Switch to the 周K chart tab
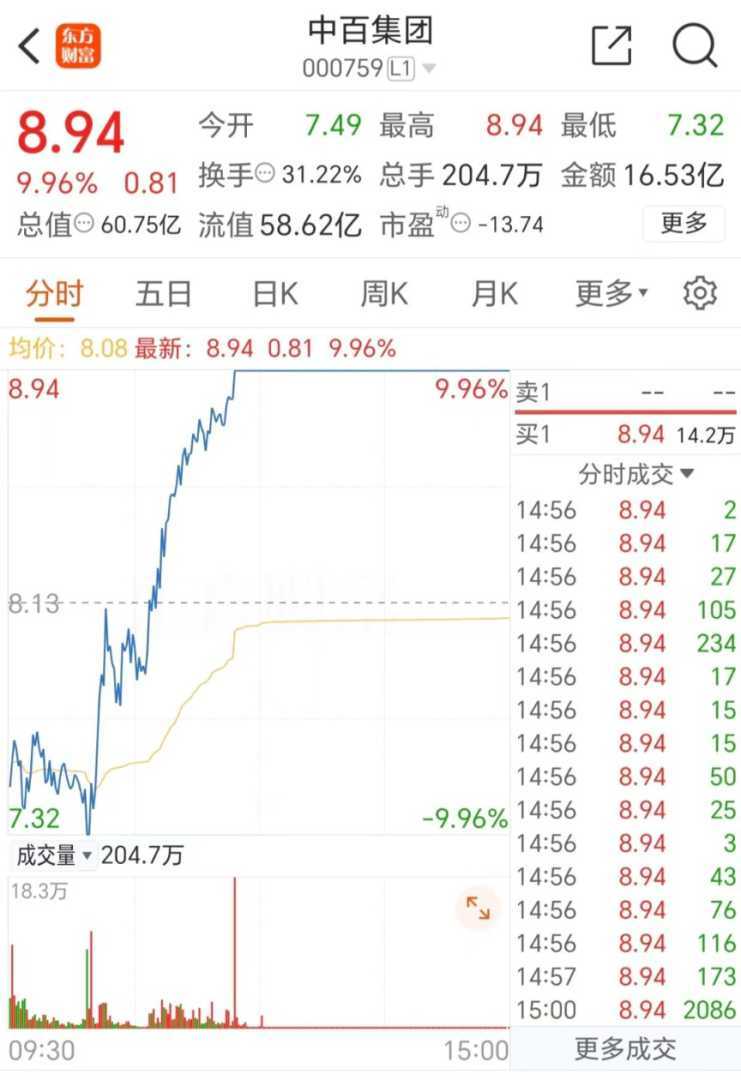 click(x=384, y=294)
